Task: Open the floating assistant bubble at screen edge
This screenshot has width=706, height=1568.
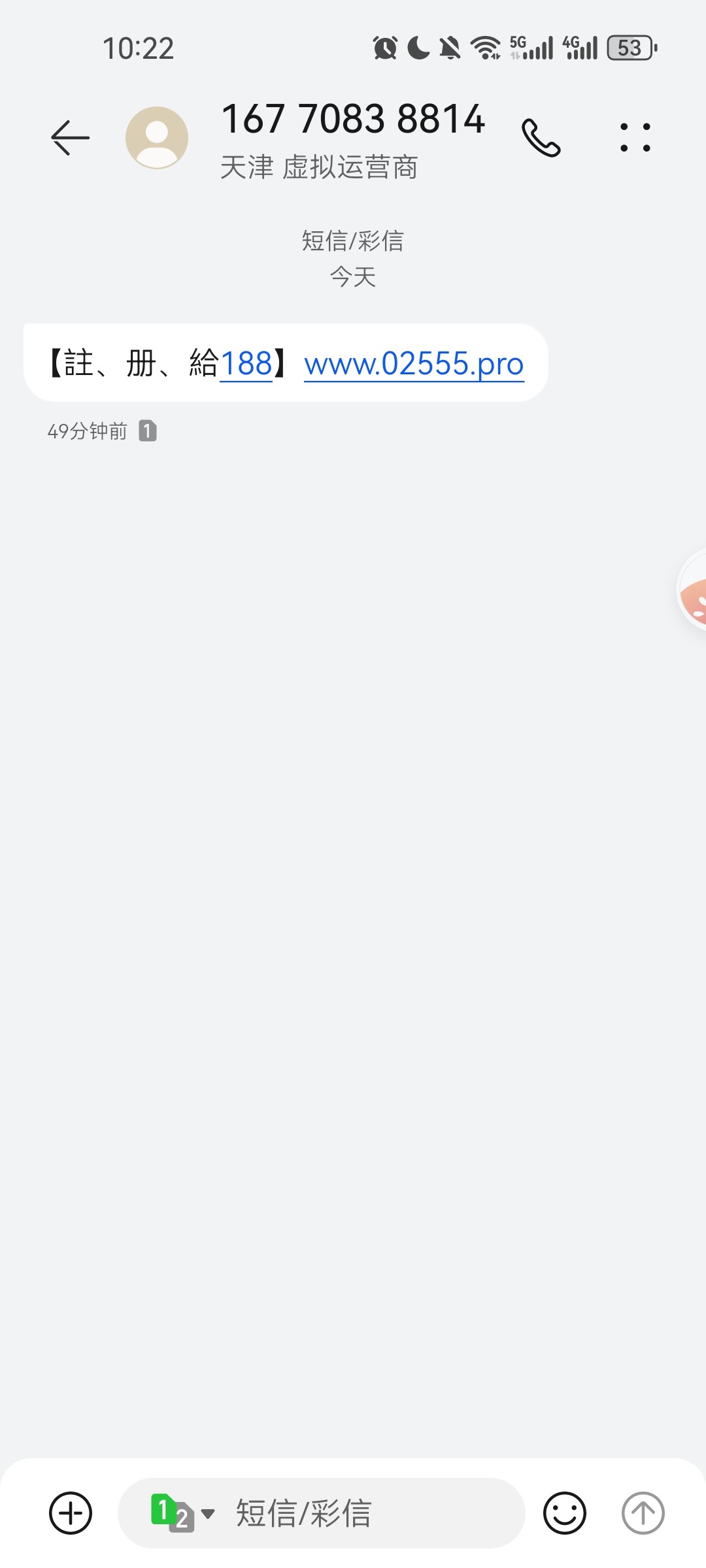Action: [x=693, y=591]
